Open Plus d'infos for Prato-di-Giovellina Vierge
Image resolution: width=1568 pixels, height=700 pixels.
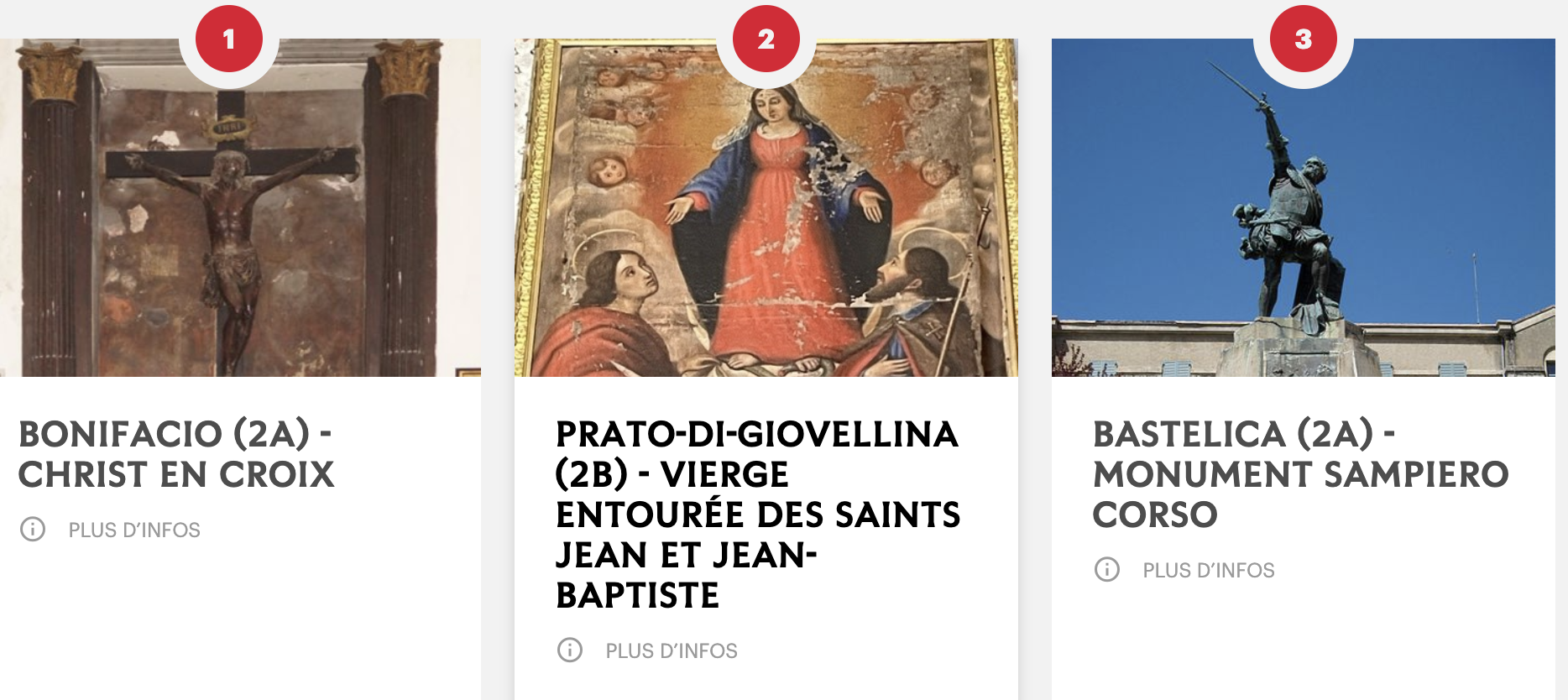671,650
